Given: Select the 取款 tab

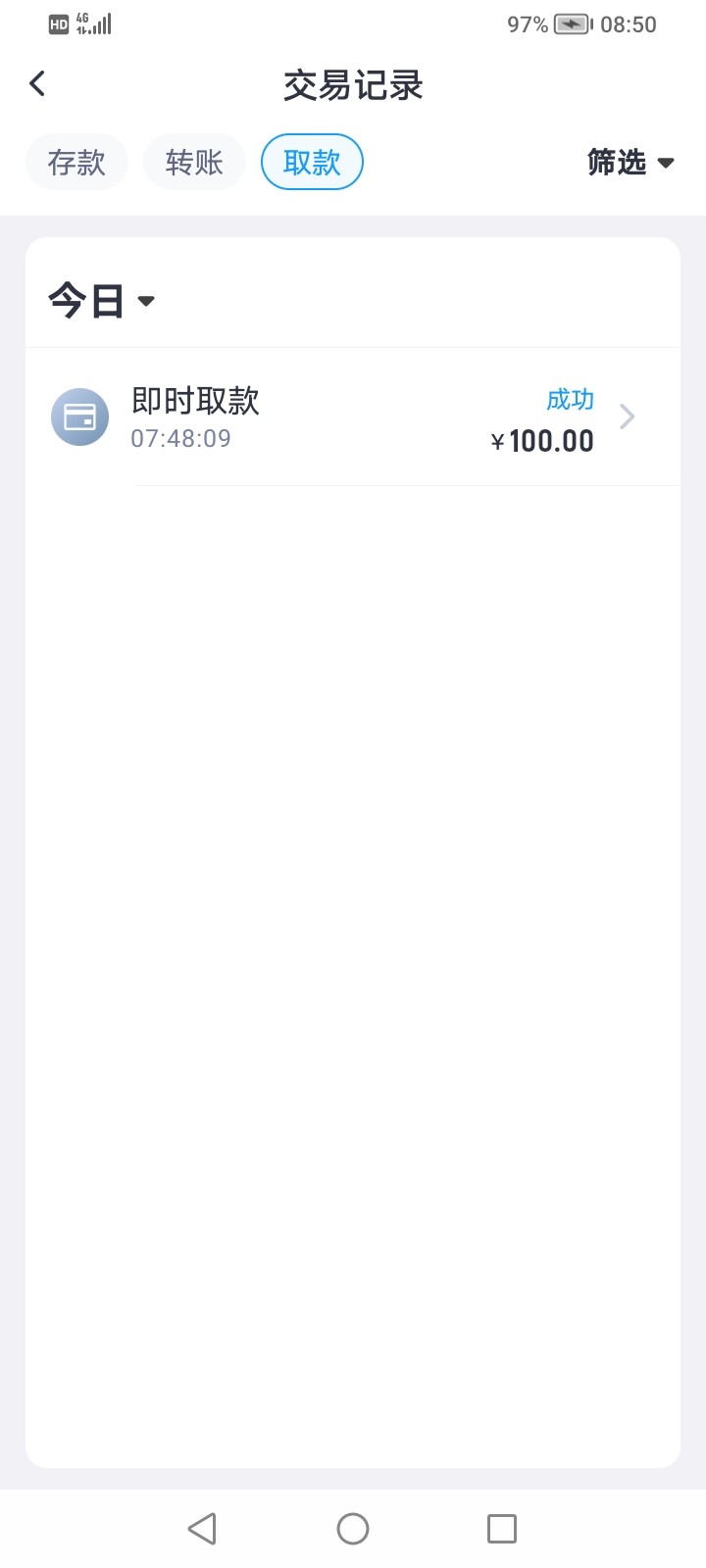Looking at the screenshot, I should tap(312, 162).
